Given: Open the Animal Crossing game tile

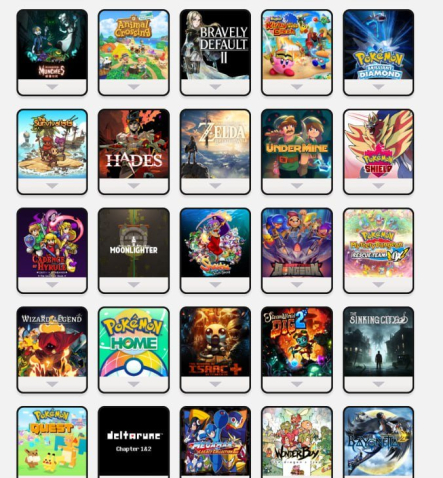Looking at the screenshot, I should click(134, 45).
